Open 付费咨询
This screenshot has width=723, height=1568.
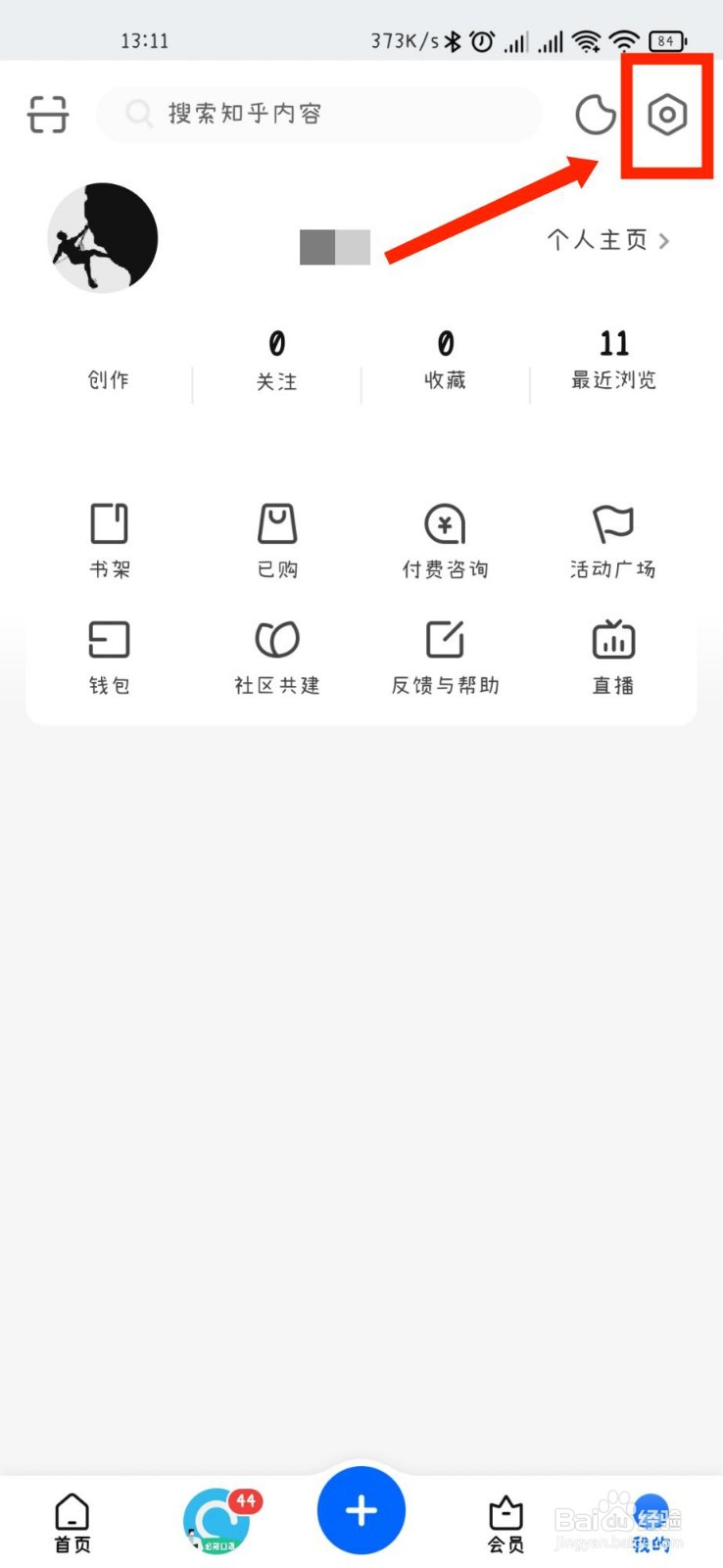pyautogui.click(x=446, y=541)
